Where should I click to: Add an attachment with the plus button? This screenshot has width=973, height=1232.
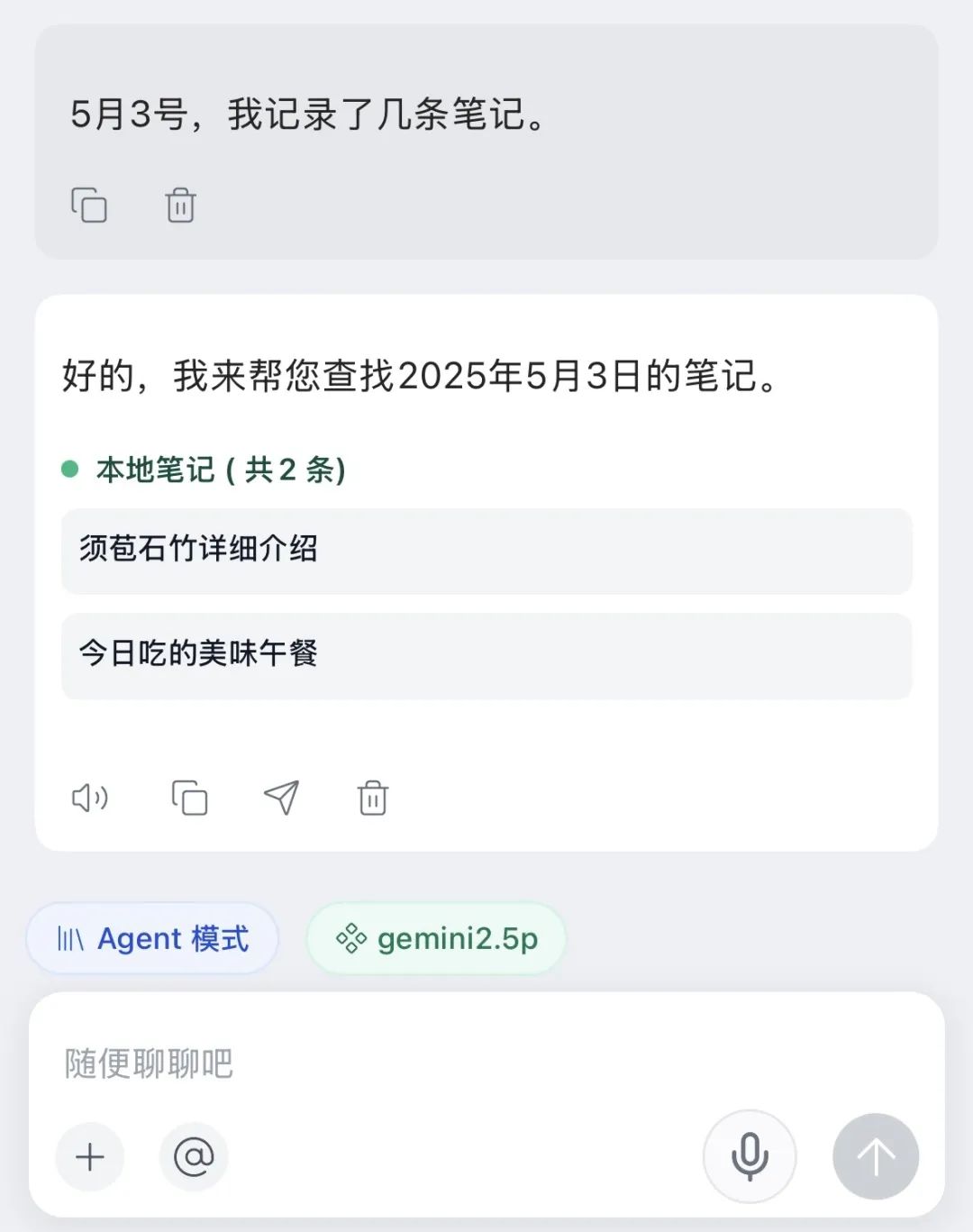pos(90,1157)
